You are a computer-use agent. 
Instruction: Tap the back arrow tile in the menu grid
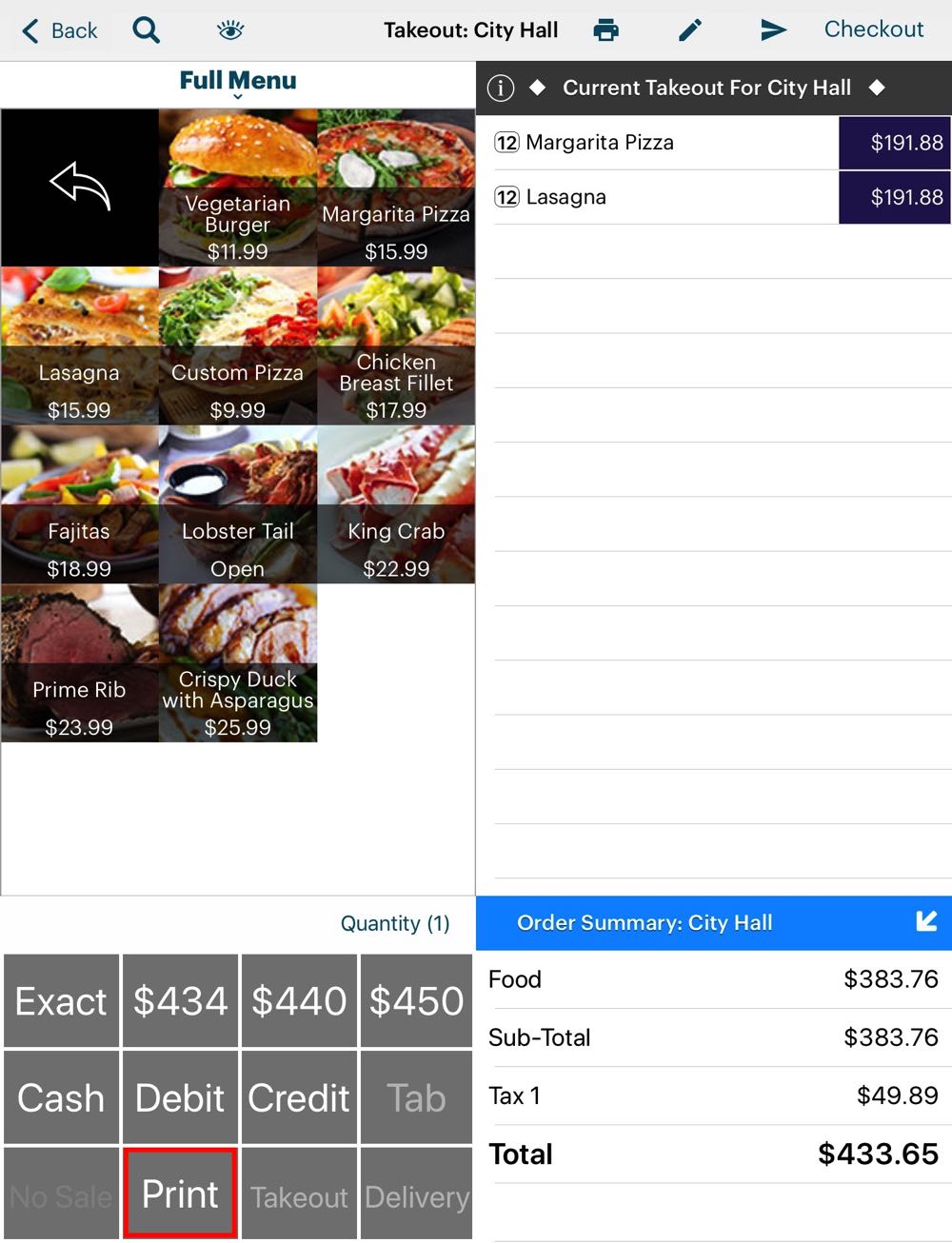pos(80,187)
